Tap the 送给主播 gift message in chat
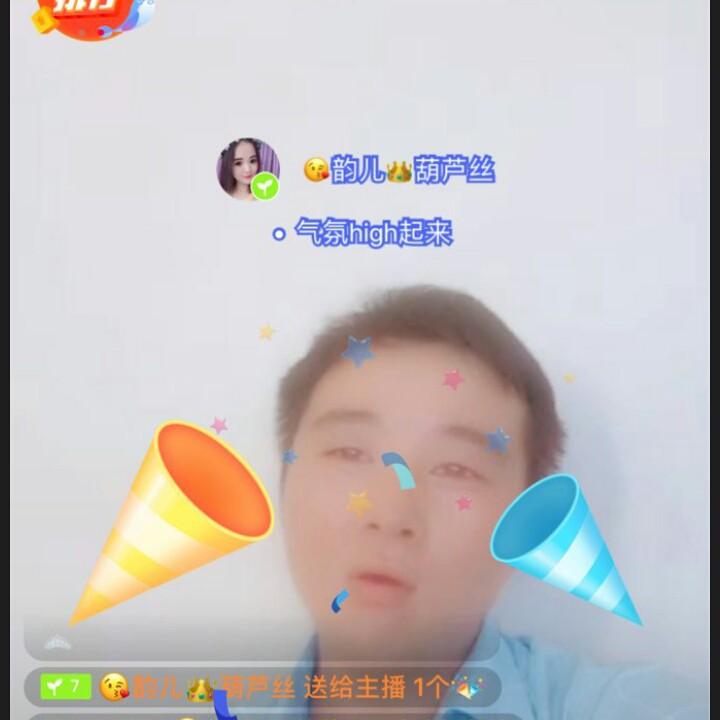720x720 pixels. click(x=263, y=687)
